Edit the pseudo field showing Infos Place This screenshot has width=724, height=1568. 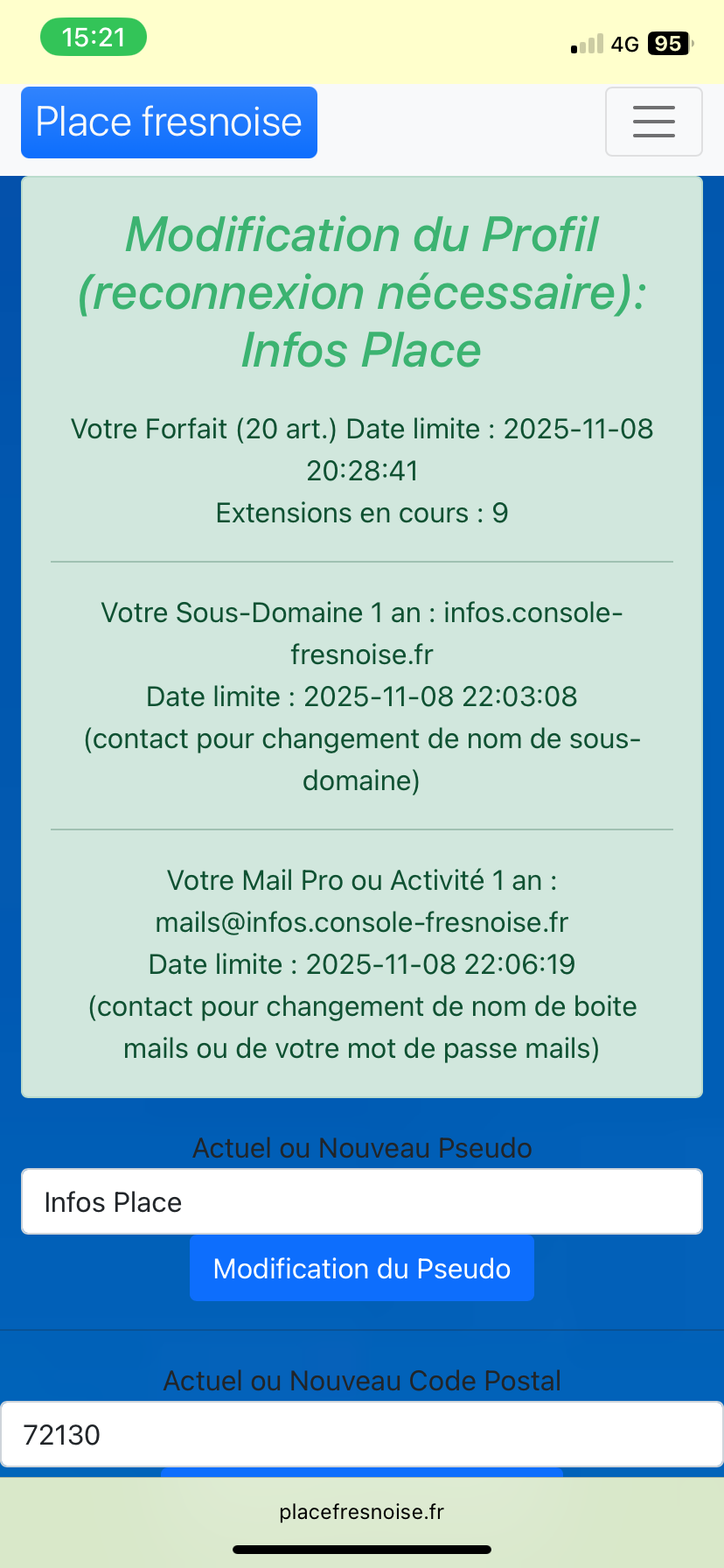click(362, 1201)
